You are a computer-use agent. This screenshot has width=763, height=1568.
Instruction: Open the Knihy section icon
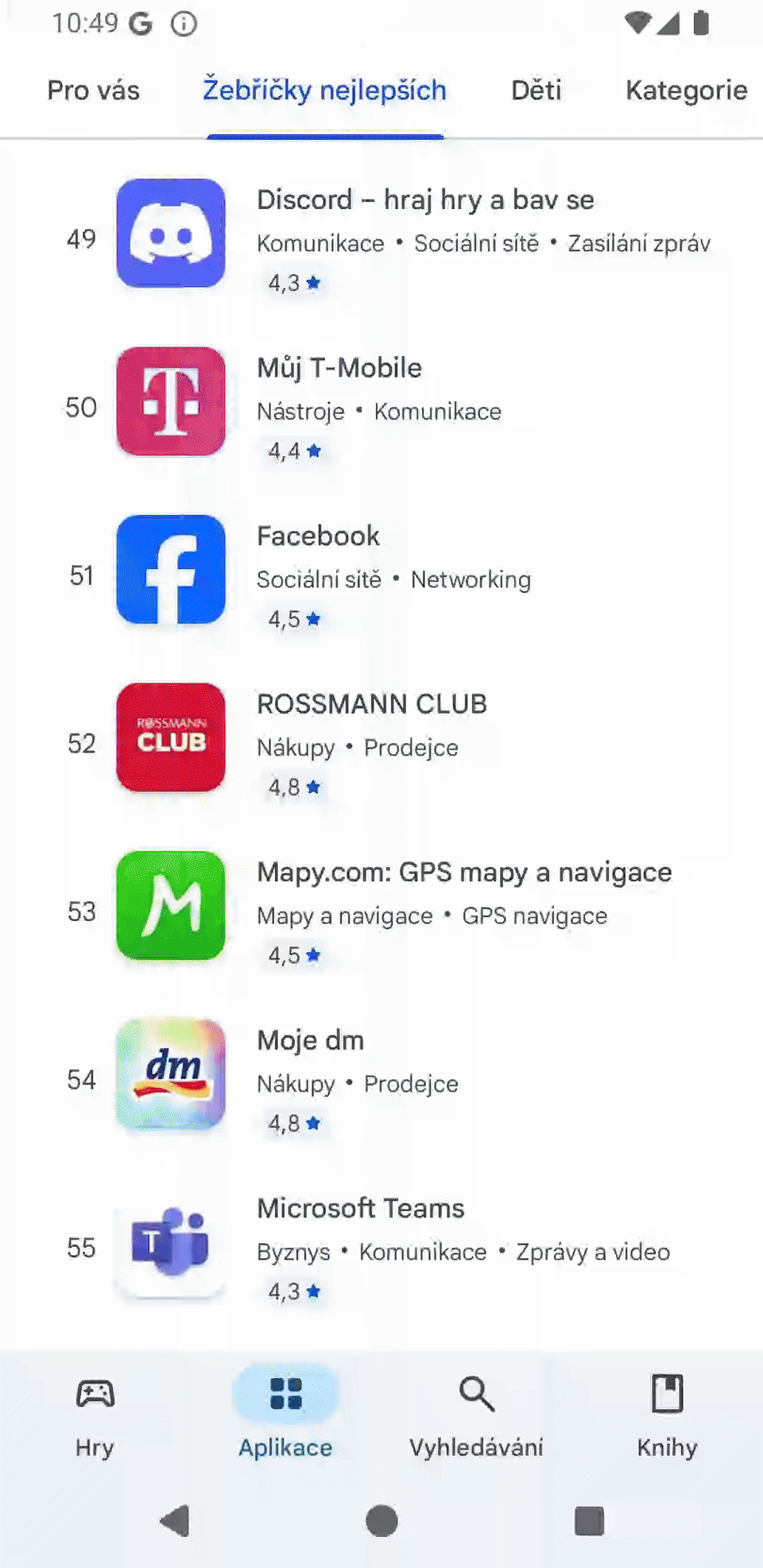pos(667,1393)
